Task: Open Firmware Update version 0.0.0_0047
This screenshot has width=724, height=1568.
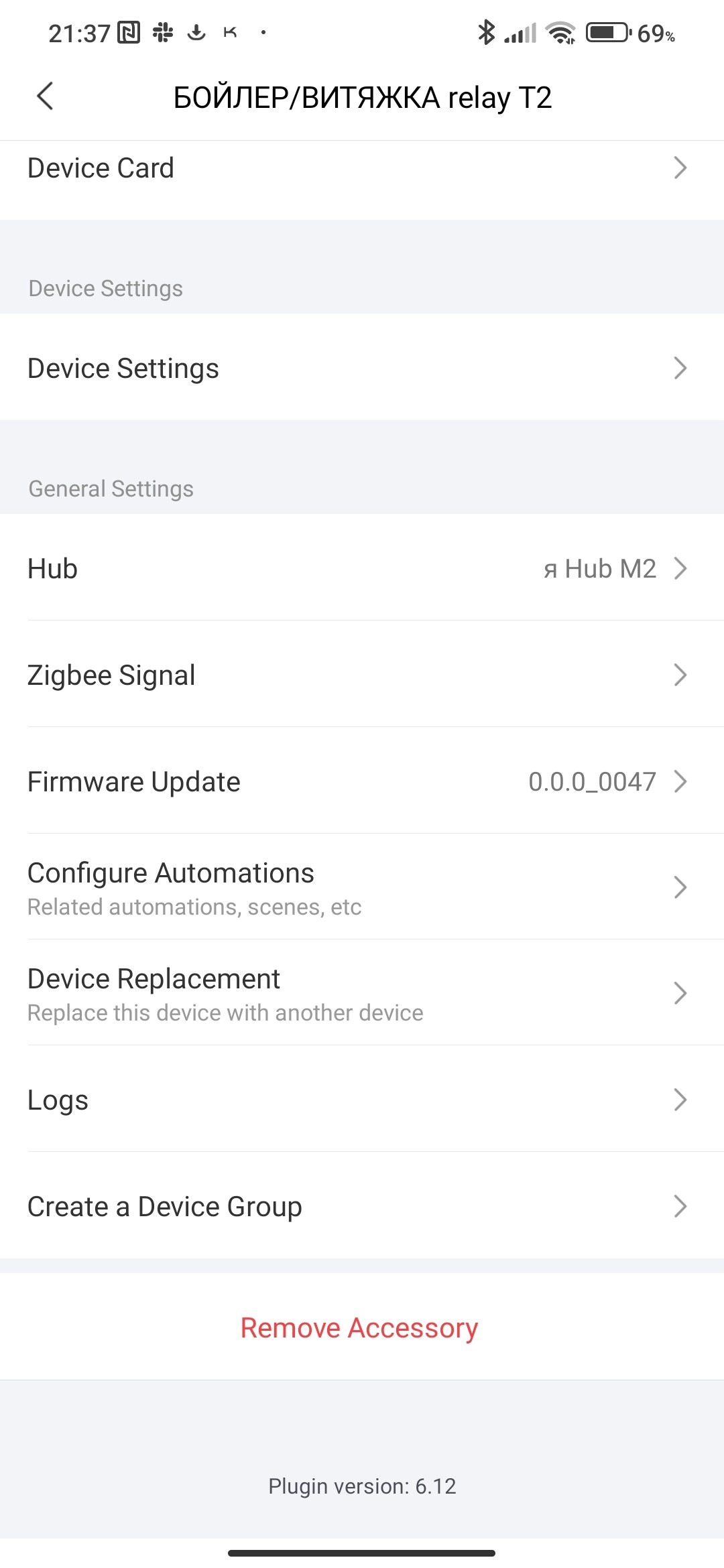Action: pyautogui.click(x=362, y=781)
